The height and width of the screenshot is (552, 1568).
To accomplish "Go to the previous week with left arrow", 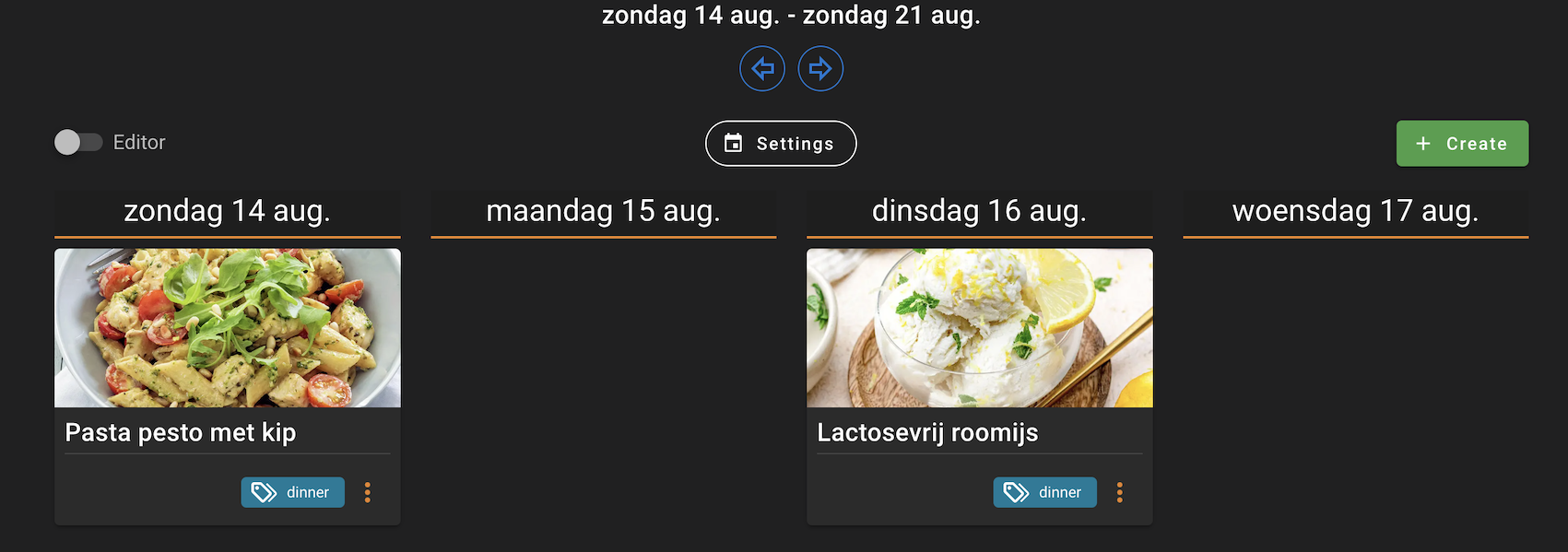I will point(762,69).
